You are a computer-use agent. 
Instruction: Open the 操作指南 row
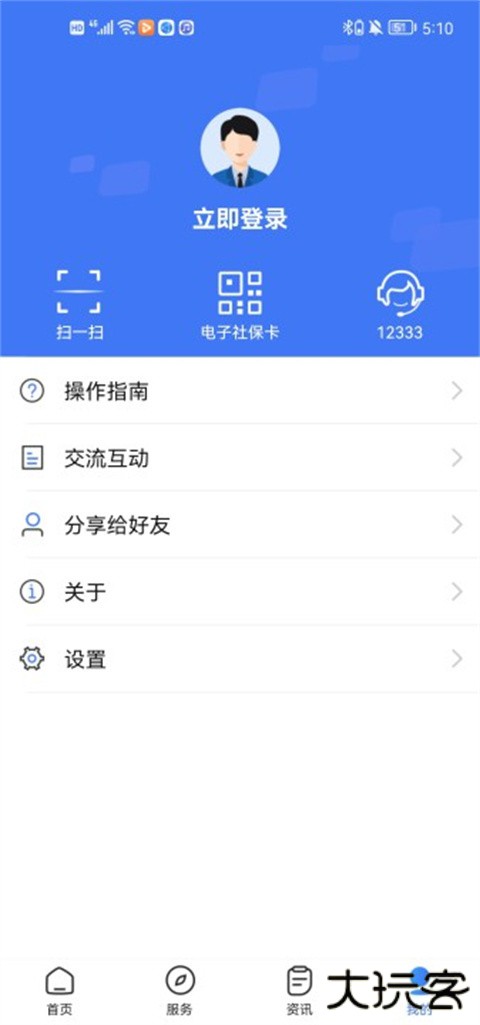[240, 391]
